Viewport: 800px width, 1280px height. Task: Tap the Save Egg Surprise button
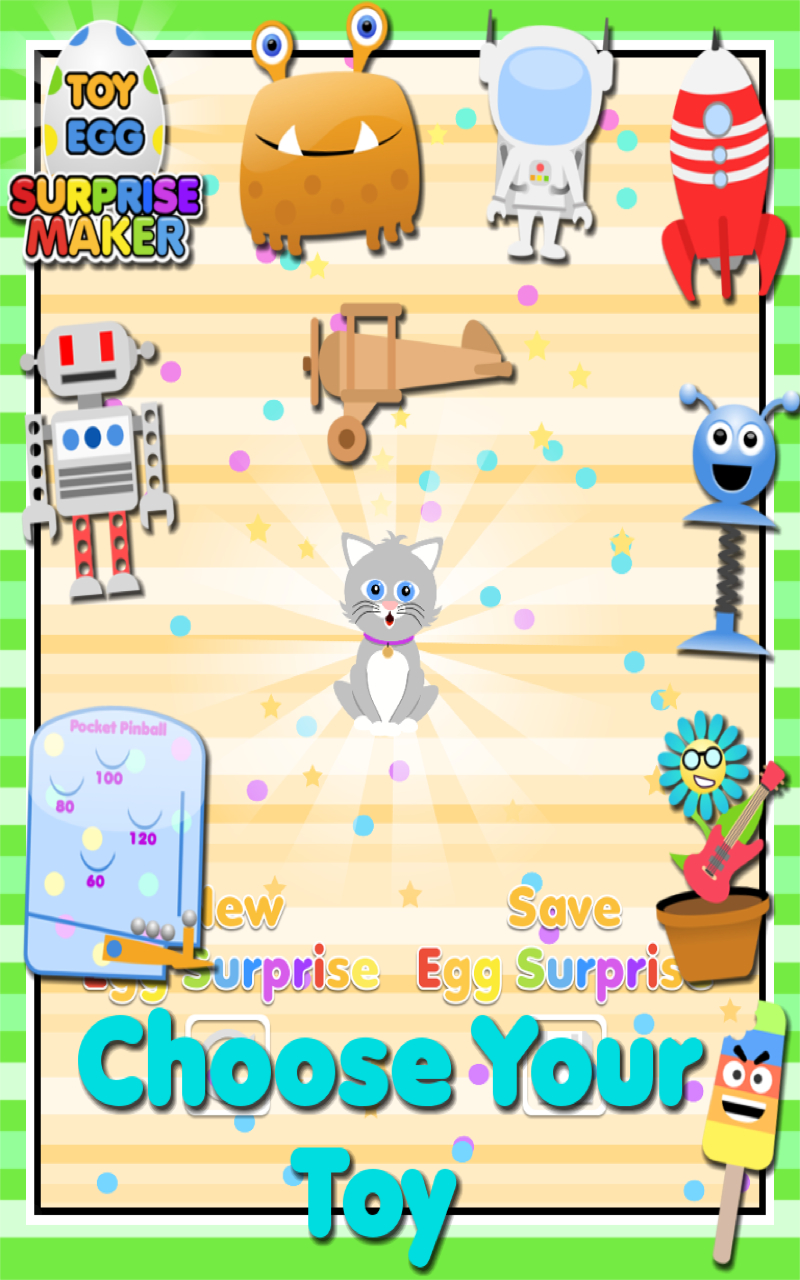[x=555, y=940]
